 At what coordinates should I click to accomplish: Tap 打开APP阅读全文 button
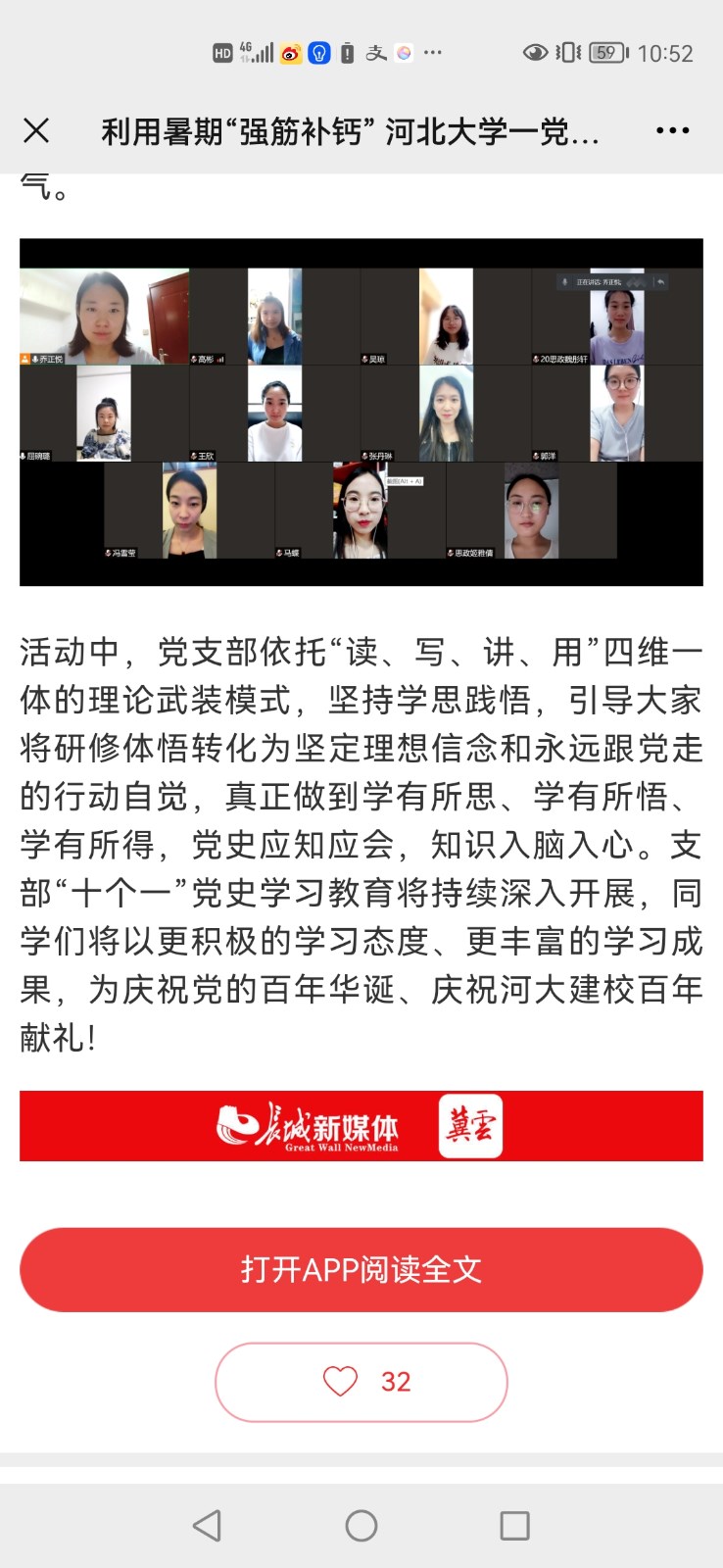point(361,1269)
